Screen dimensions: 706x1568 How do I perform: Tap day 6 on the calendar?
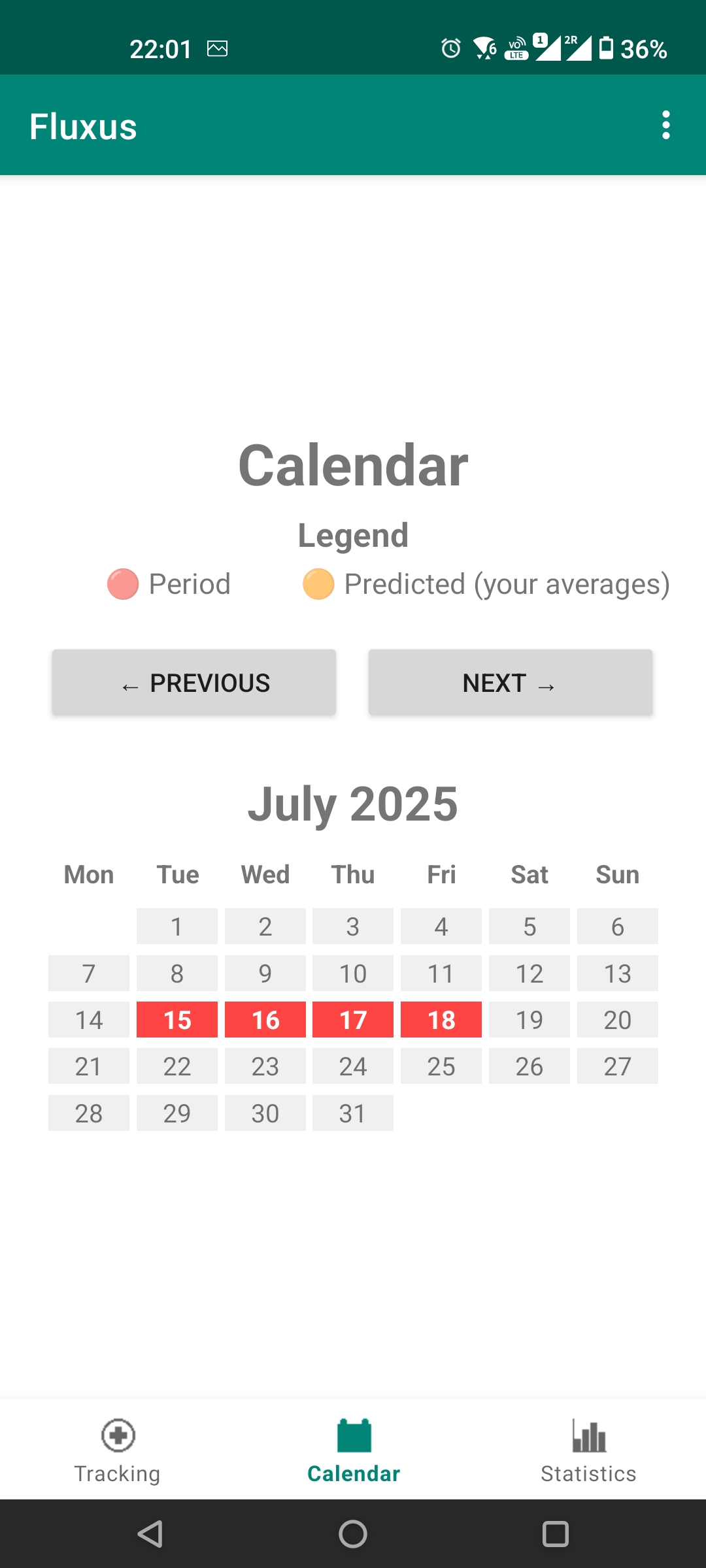[618, 926]
